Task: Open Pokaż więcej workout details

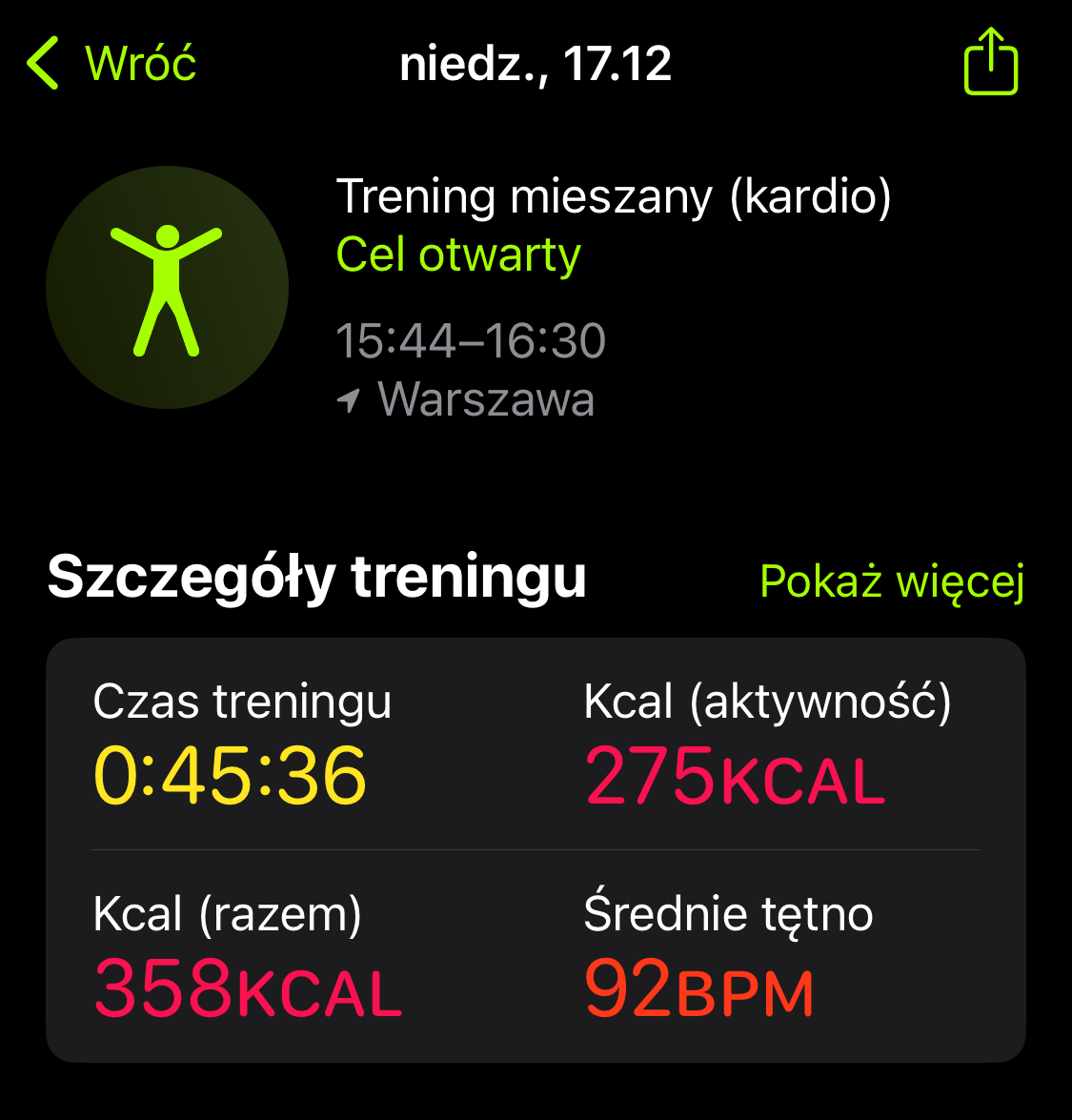Action: tap(892, 580)
